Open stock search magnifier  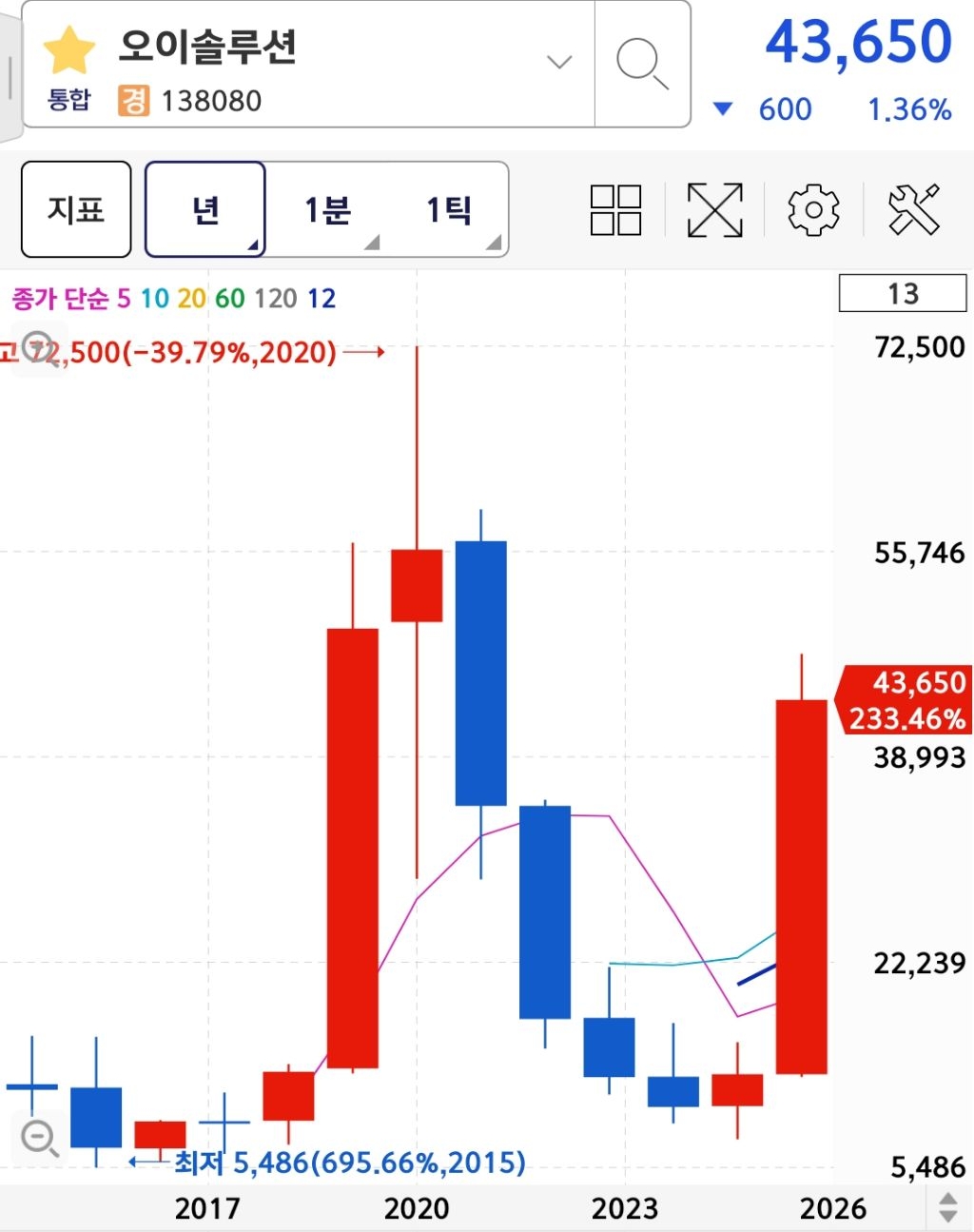642,64
